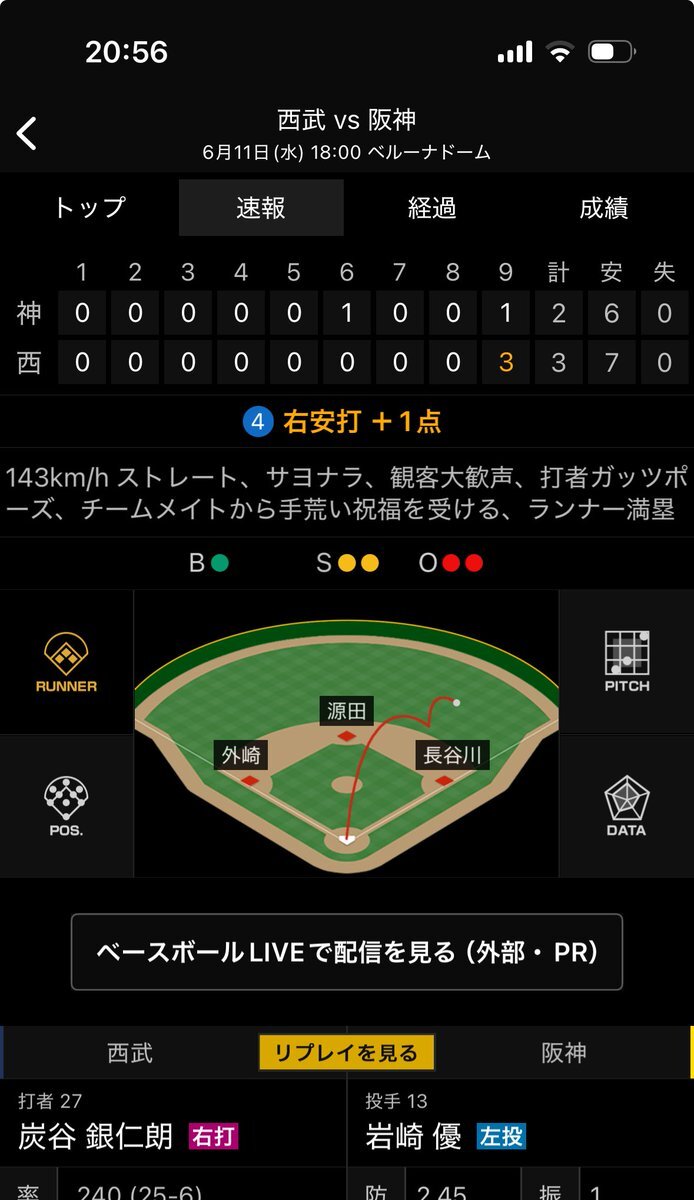Open the PITCH chart view
Viewport: 694px width, 1200px height.
coord(627,662)
